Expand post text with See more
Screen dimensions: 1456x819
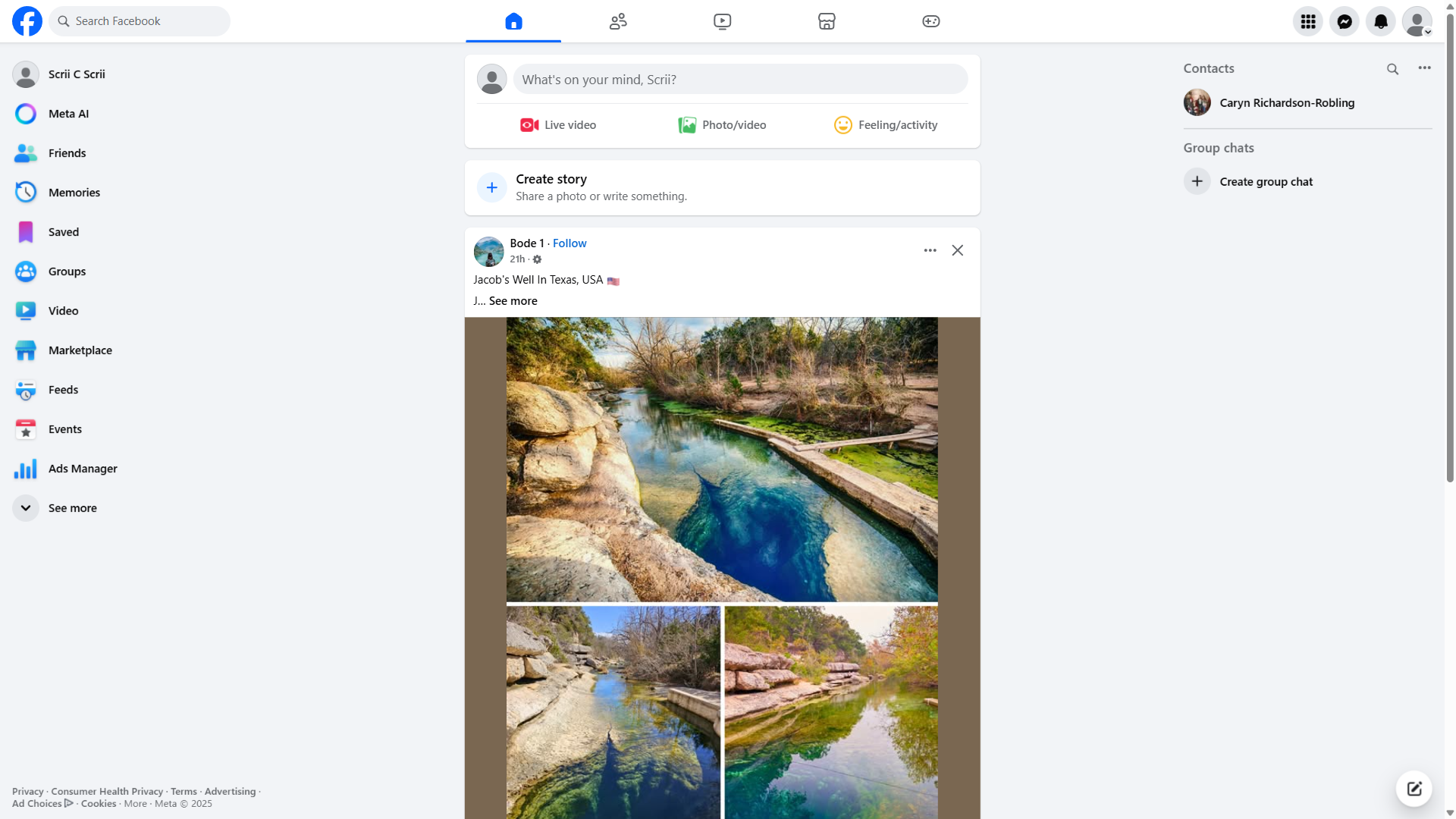click(513, 301)
